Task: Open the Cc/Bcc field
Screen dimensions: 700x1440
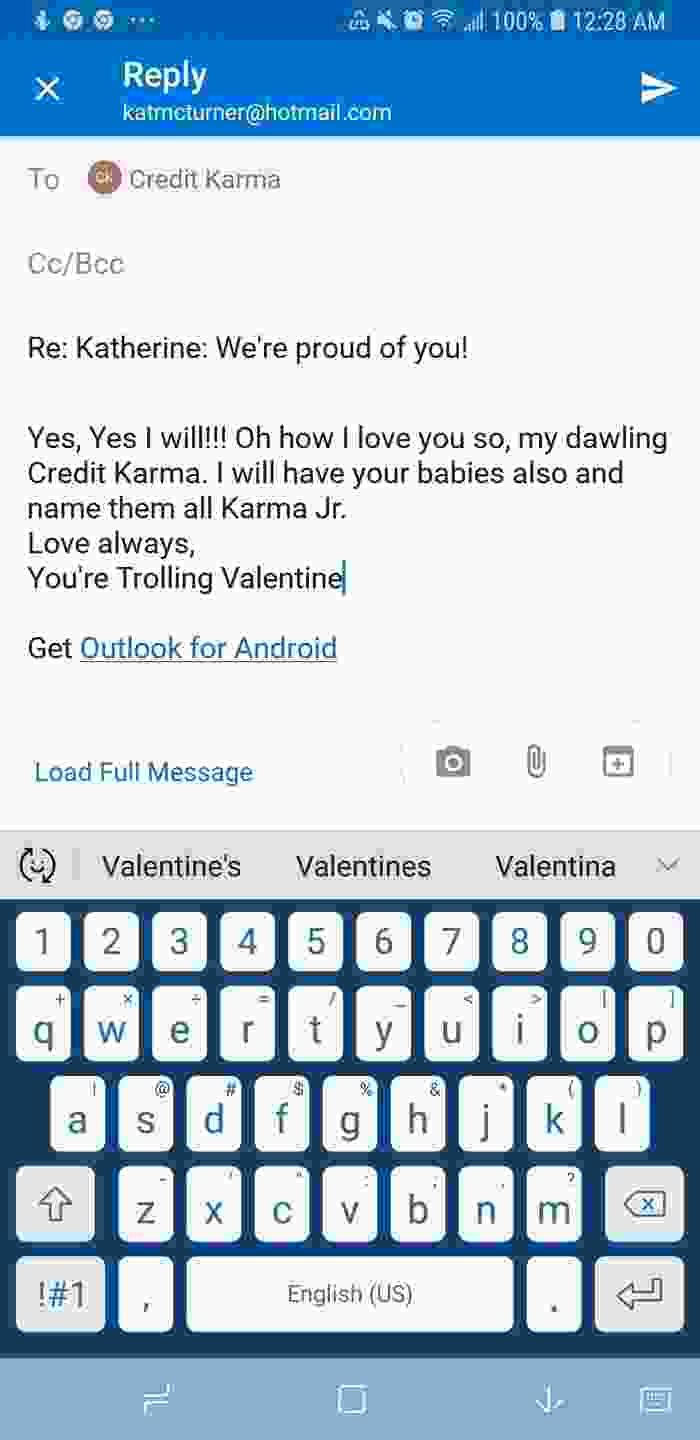Action: [x=76, y=263]
